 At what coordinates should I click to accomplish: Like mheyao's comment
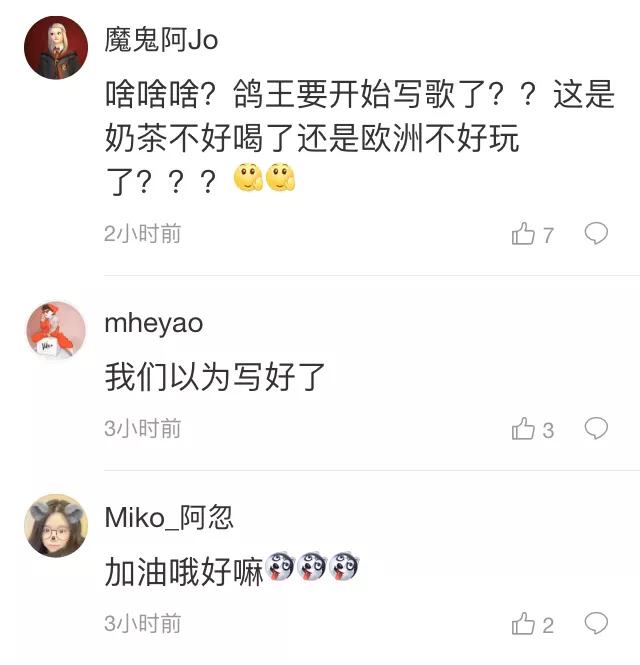524,430
